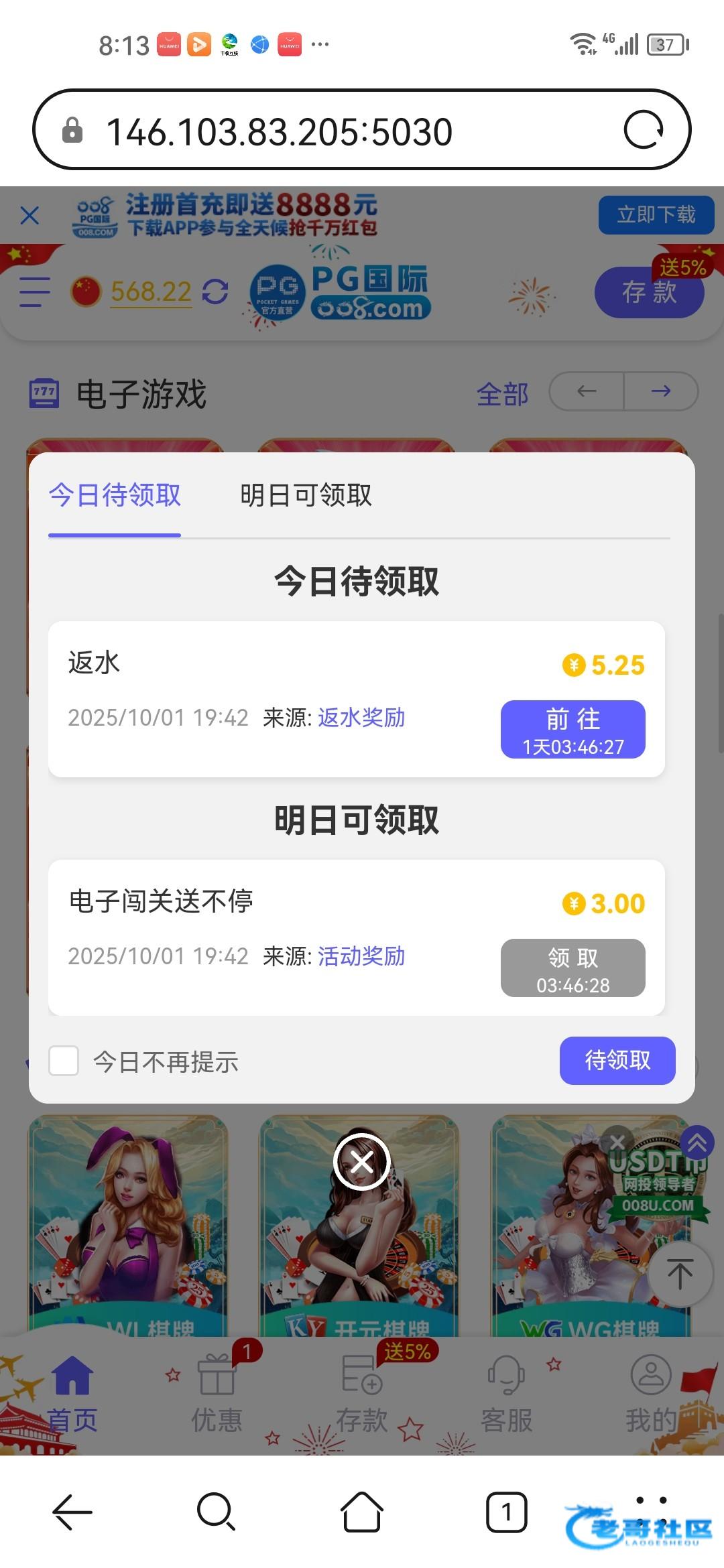Open the 活动奖励 source link
This screenshot has width=724, height=1568.
(x=361, y=956)
